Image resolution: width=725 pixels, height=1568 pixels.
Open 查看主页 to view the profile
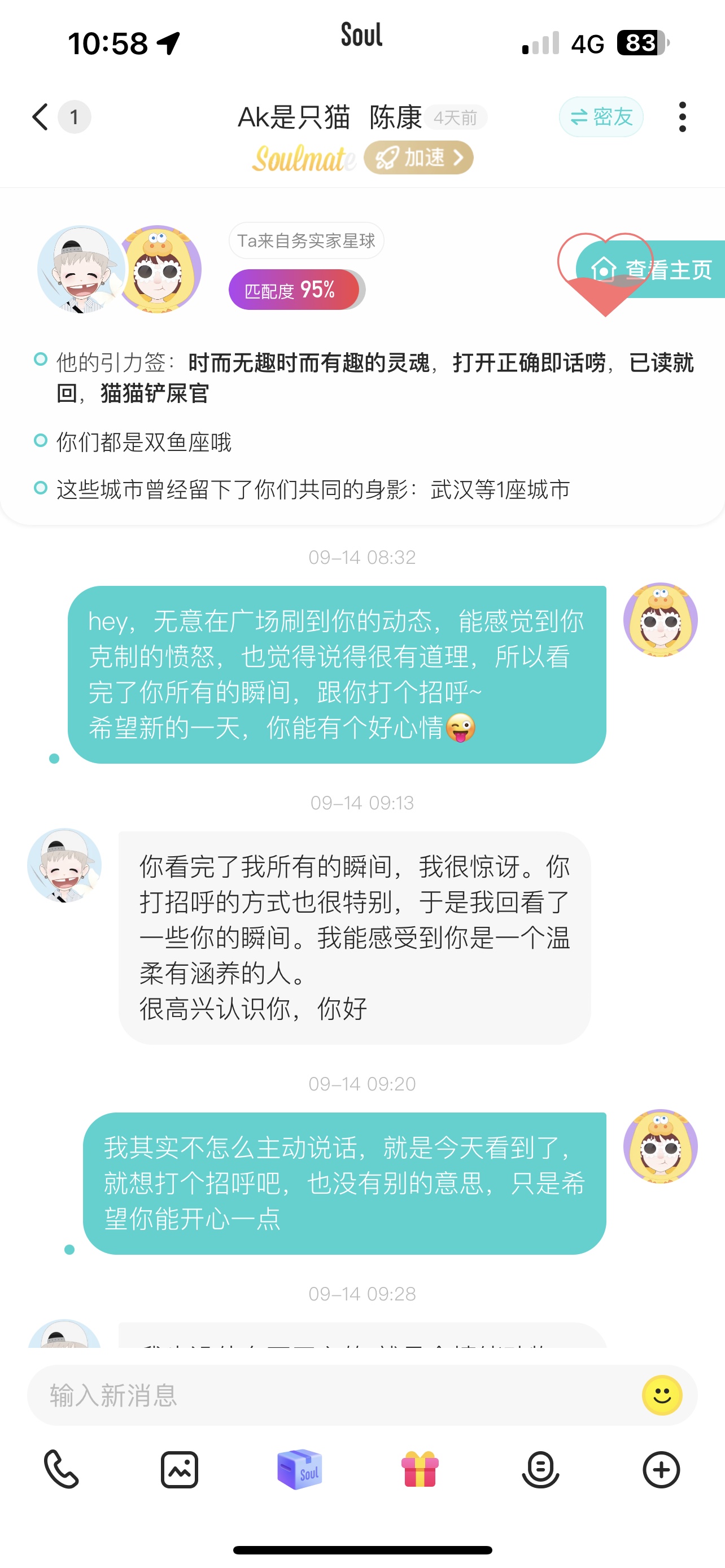652,269
